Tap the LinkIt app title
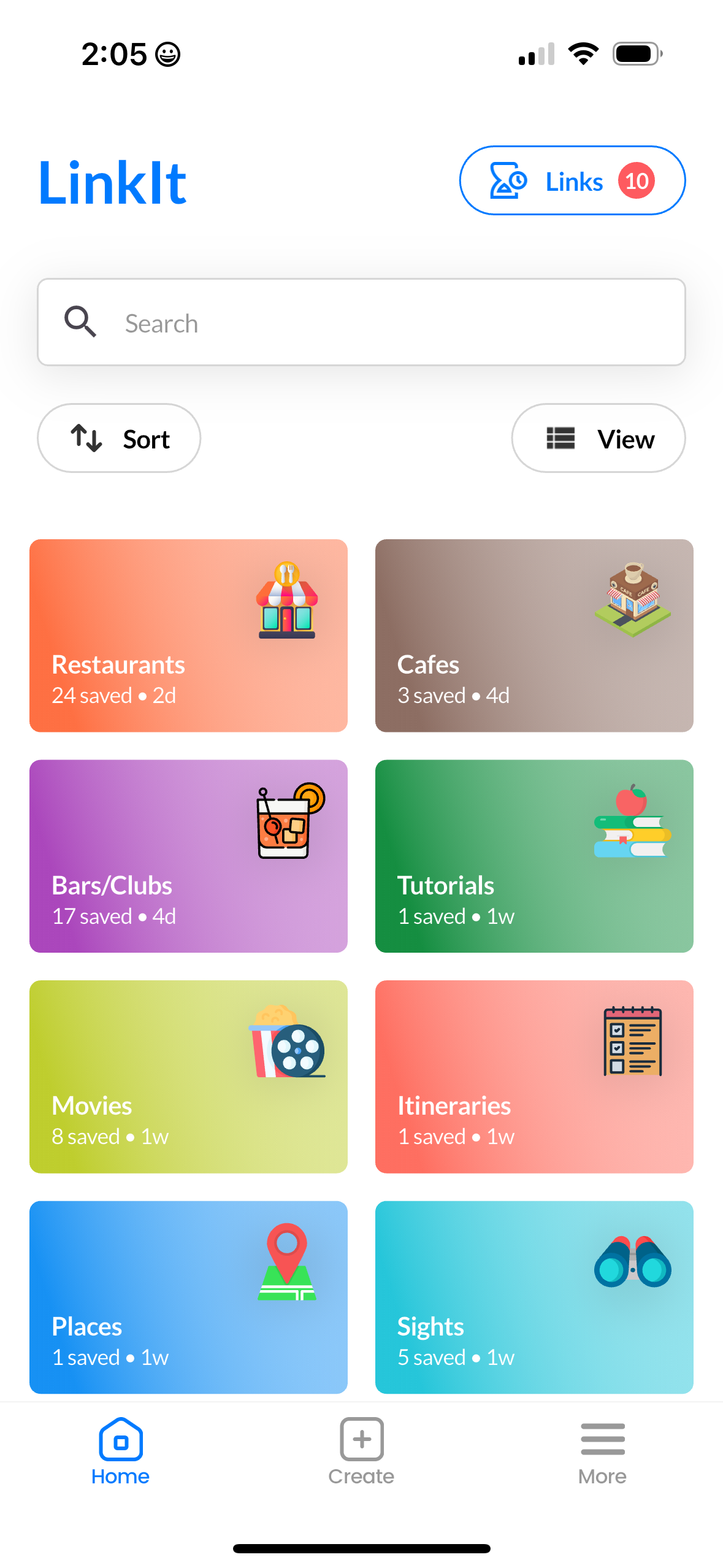Viewport: 723px width, 1568px height. coord(112,181)
